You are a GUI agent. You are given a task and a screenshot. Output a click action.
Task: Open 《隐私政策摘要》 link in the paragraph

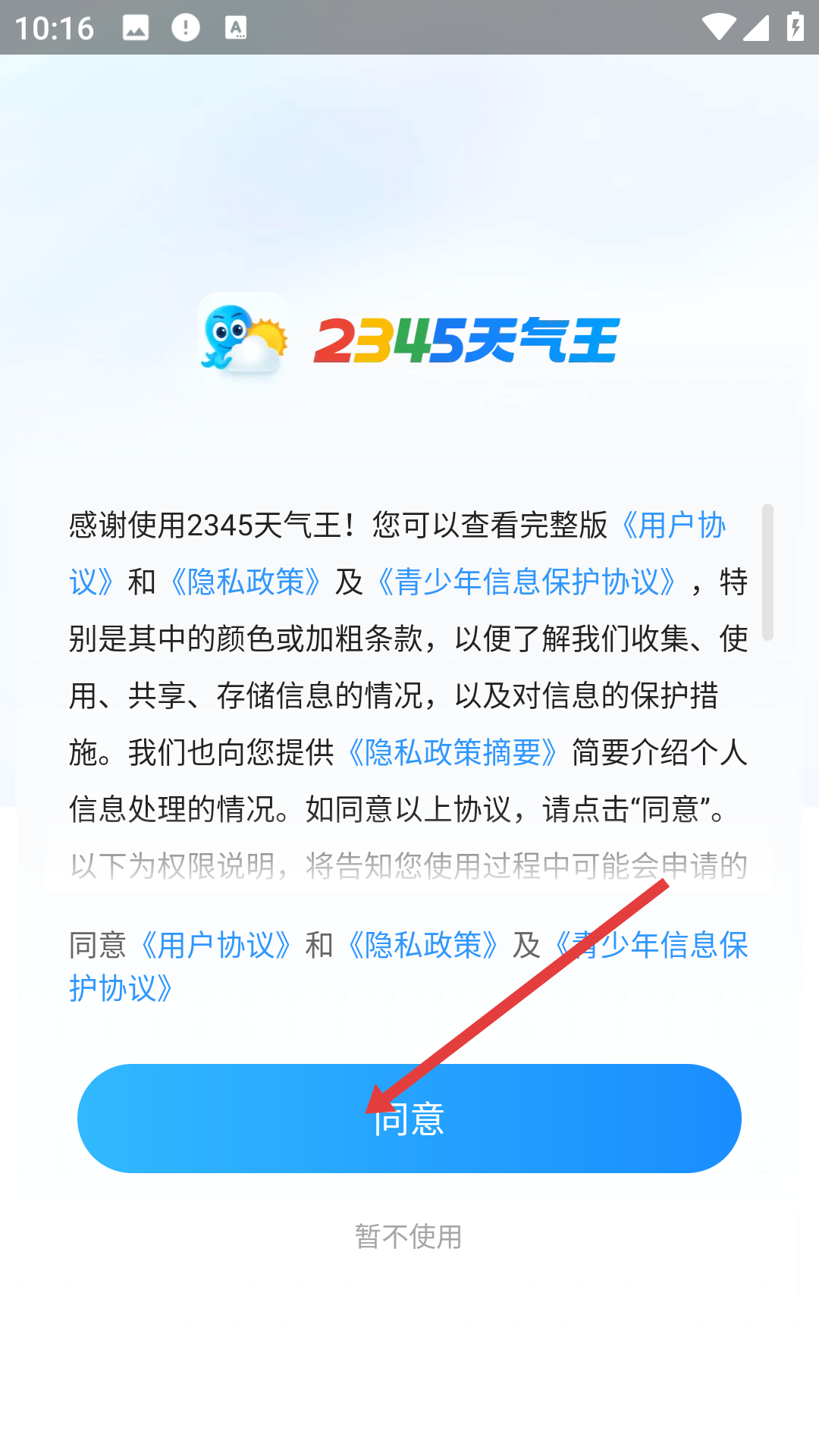point(453,752)
